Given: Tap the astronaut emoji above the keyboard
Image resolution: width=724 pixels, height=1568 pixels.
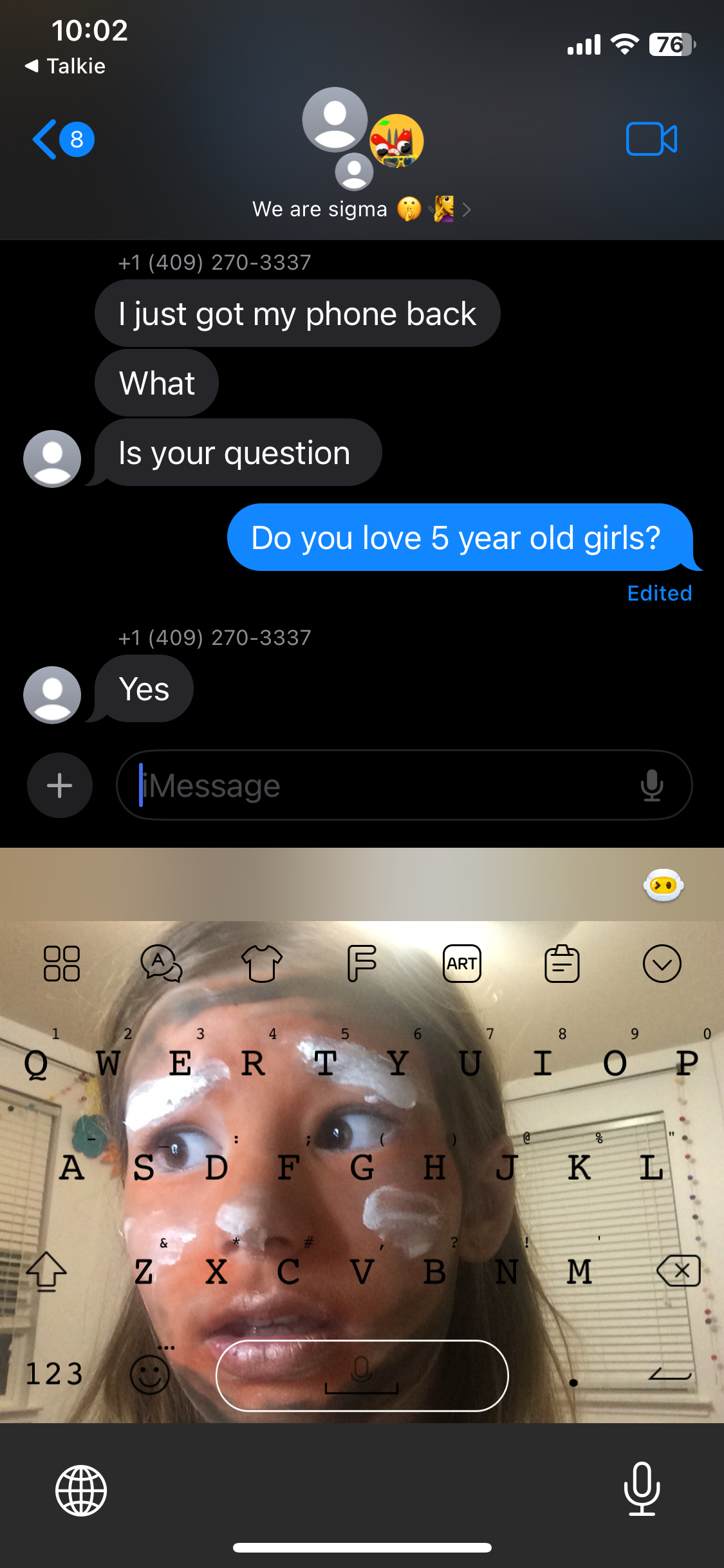Looking at the screenshot, I should point(664,886).
